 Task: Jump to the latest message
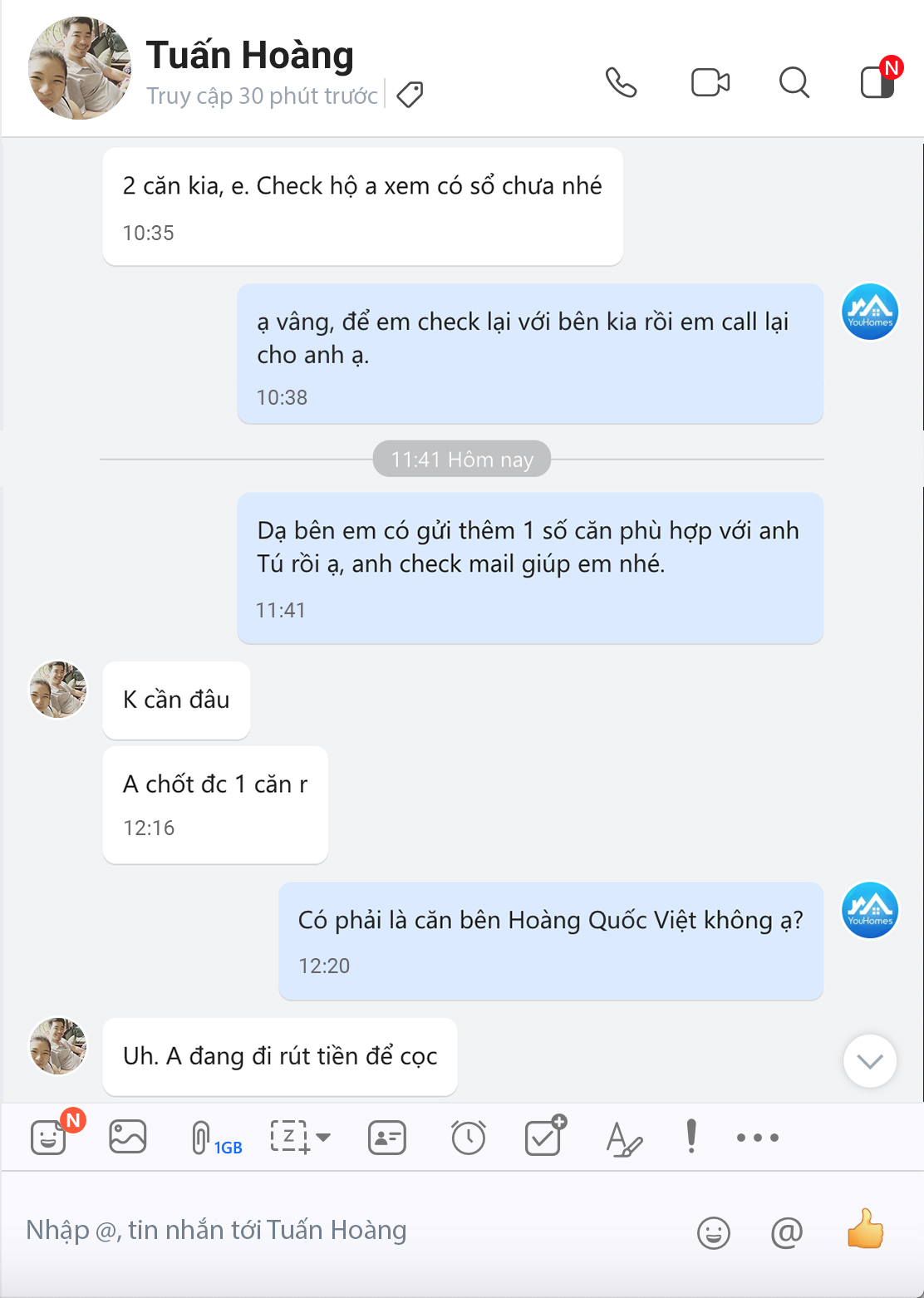point(869,1061)
